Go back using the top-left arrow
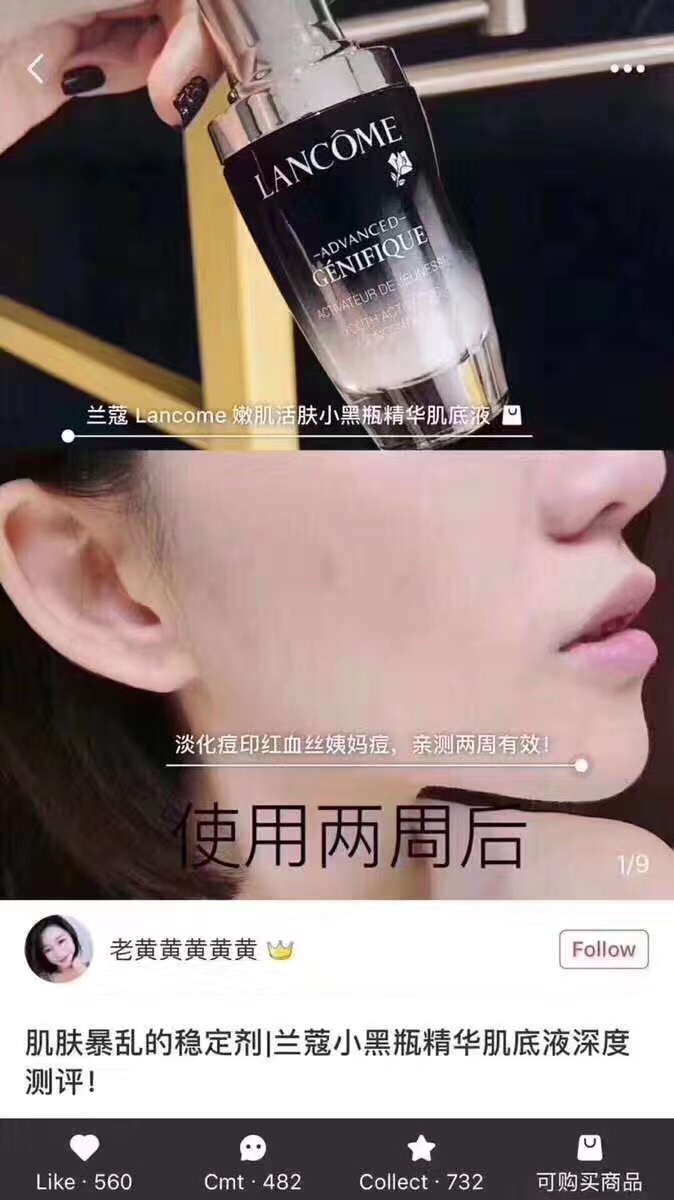 coord(36,69)
